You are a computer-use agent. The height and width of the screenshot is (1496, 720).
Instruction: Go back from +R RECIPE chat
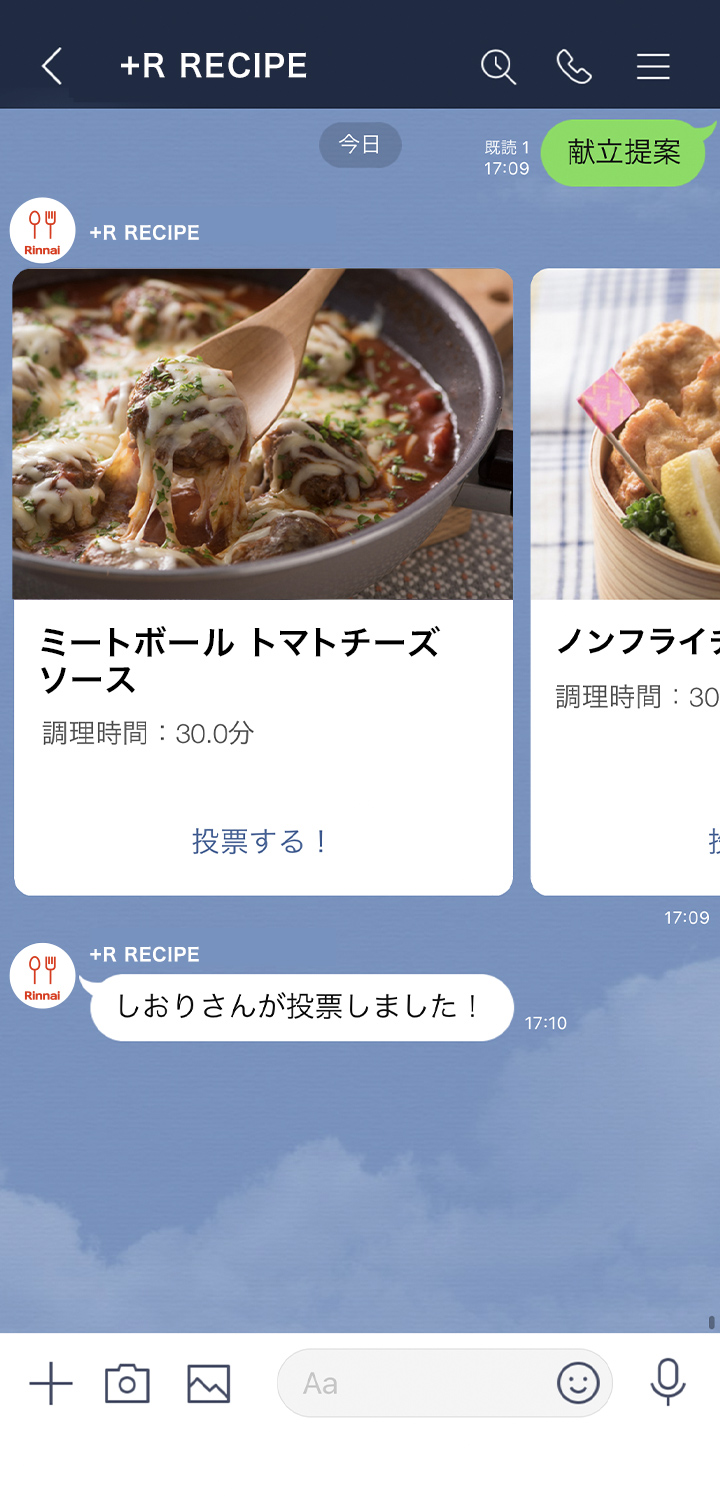click(52, 67)
